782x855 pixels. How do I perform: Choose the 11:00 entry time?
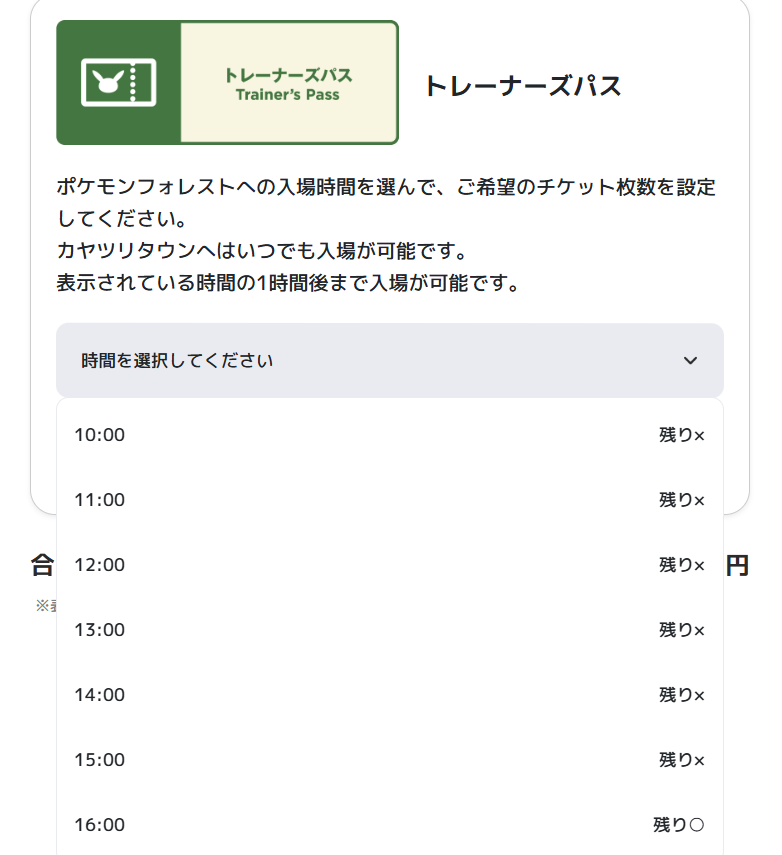click(x=389, y=500)
